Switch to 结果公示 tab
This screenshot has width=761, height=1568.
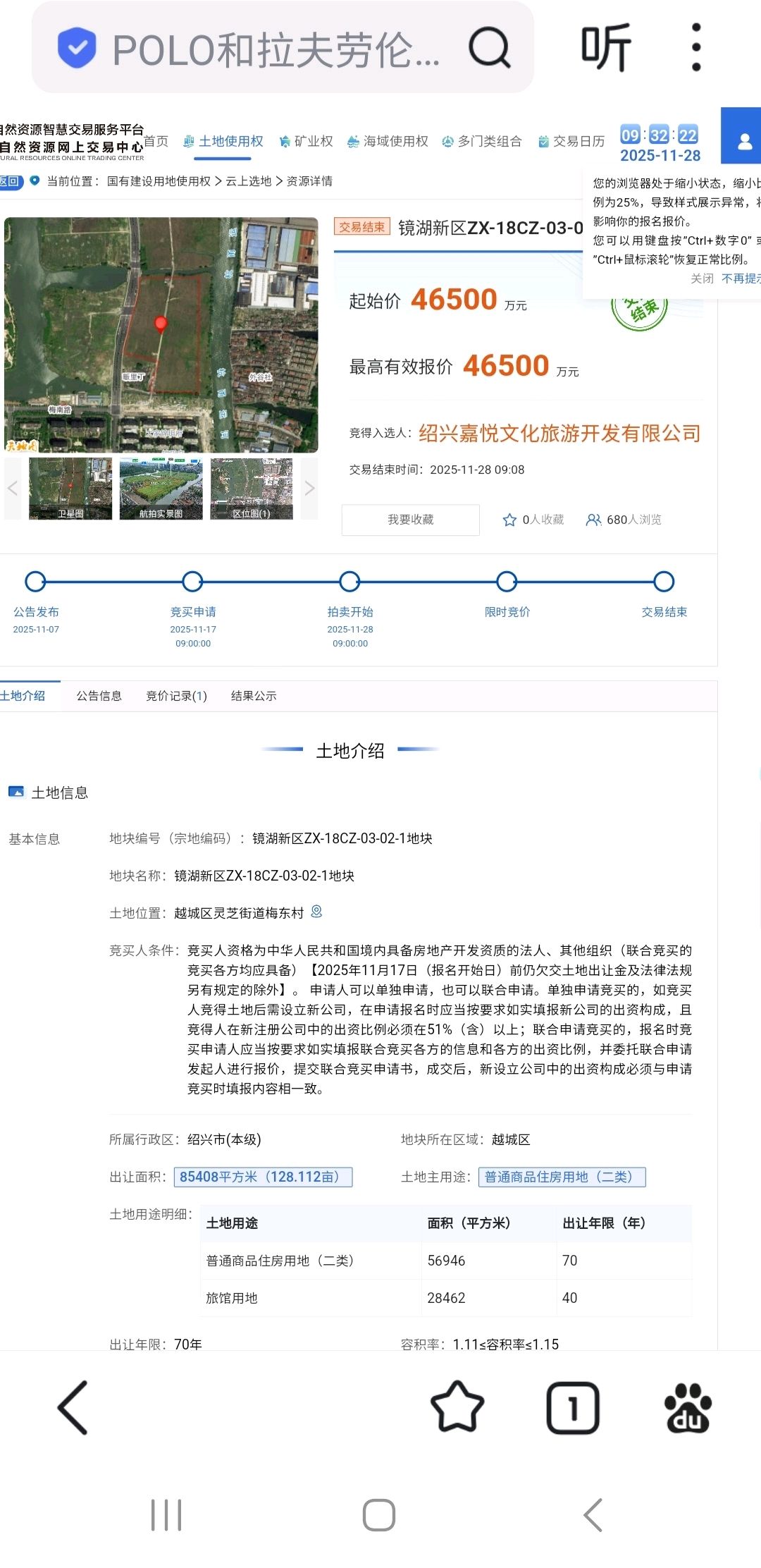pyautogui.click(x=254, y=696)
